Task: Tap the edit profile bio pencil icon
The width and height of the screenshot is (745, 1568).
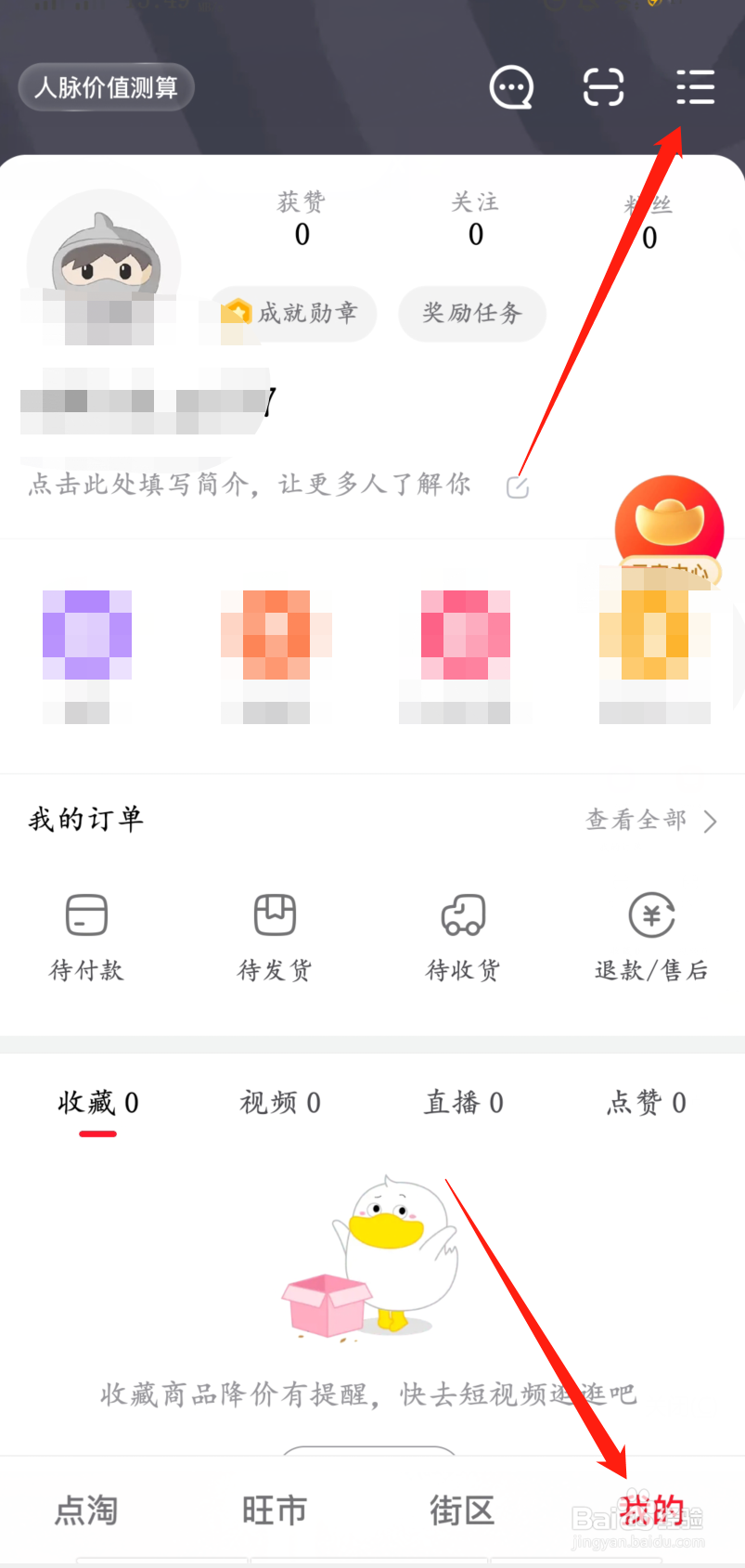Action: 517,486
